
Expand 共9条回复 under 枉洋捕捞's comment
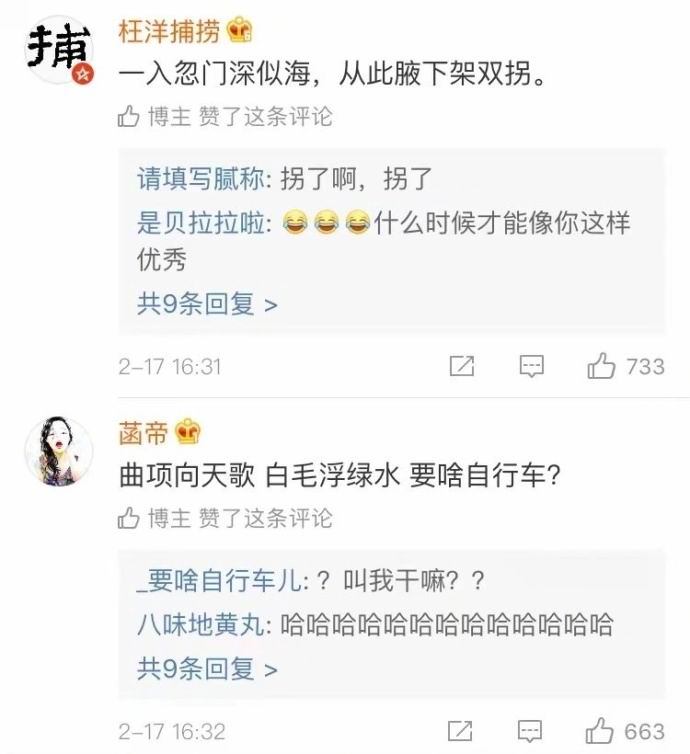206,304
